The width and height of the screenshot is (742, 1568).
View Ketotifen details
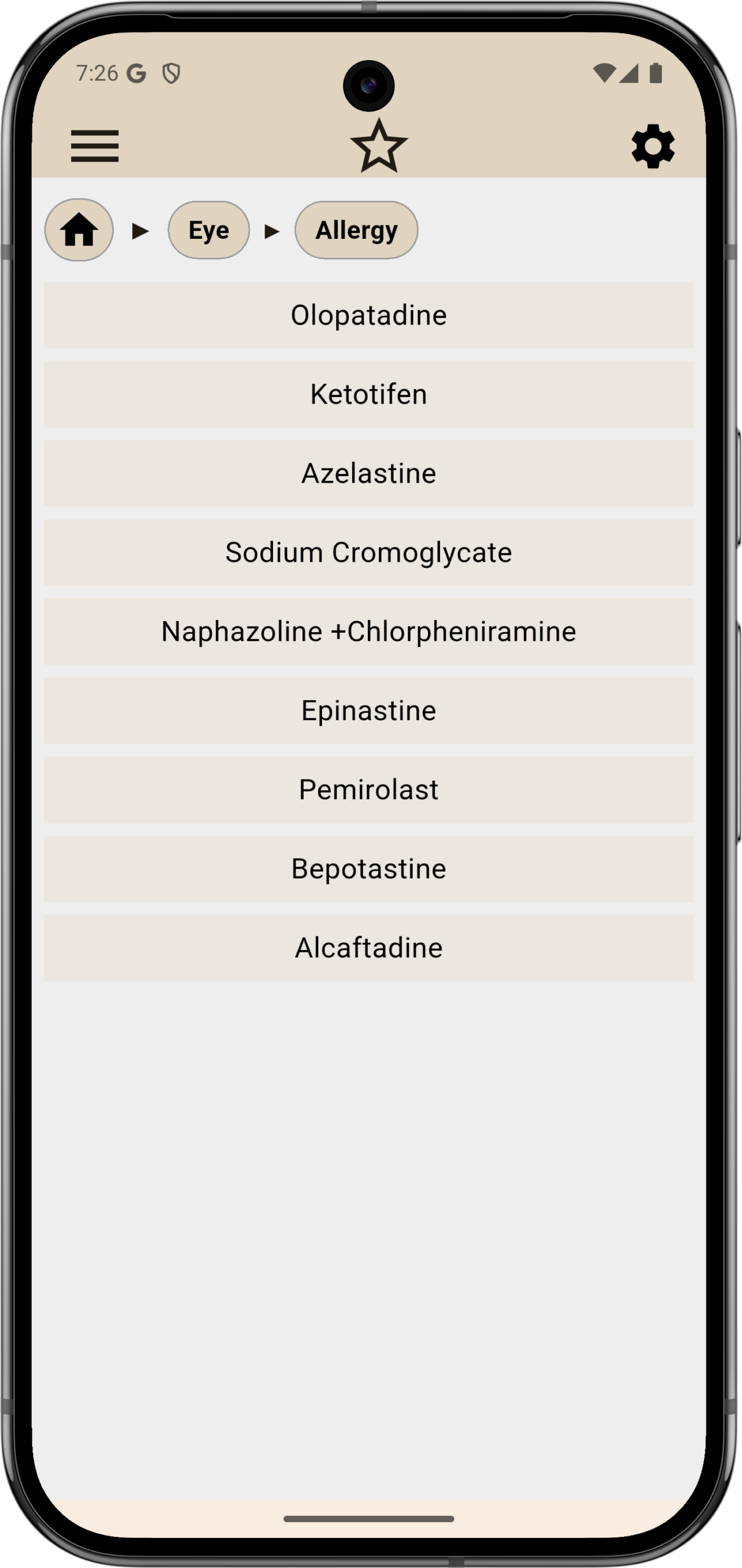pyautogui.click(x=369, y=394)
